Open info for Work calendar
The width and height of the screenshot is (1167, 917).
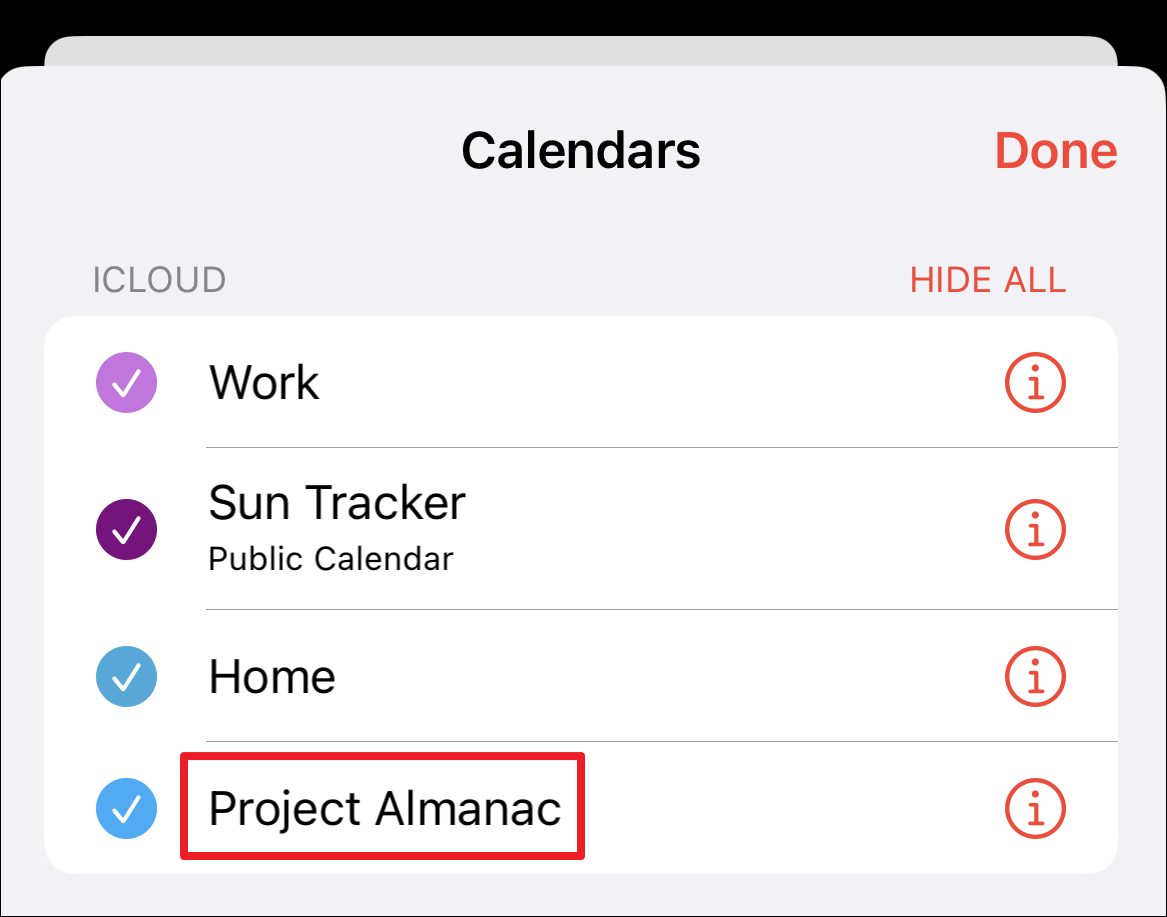(1035, 382)
